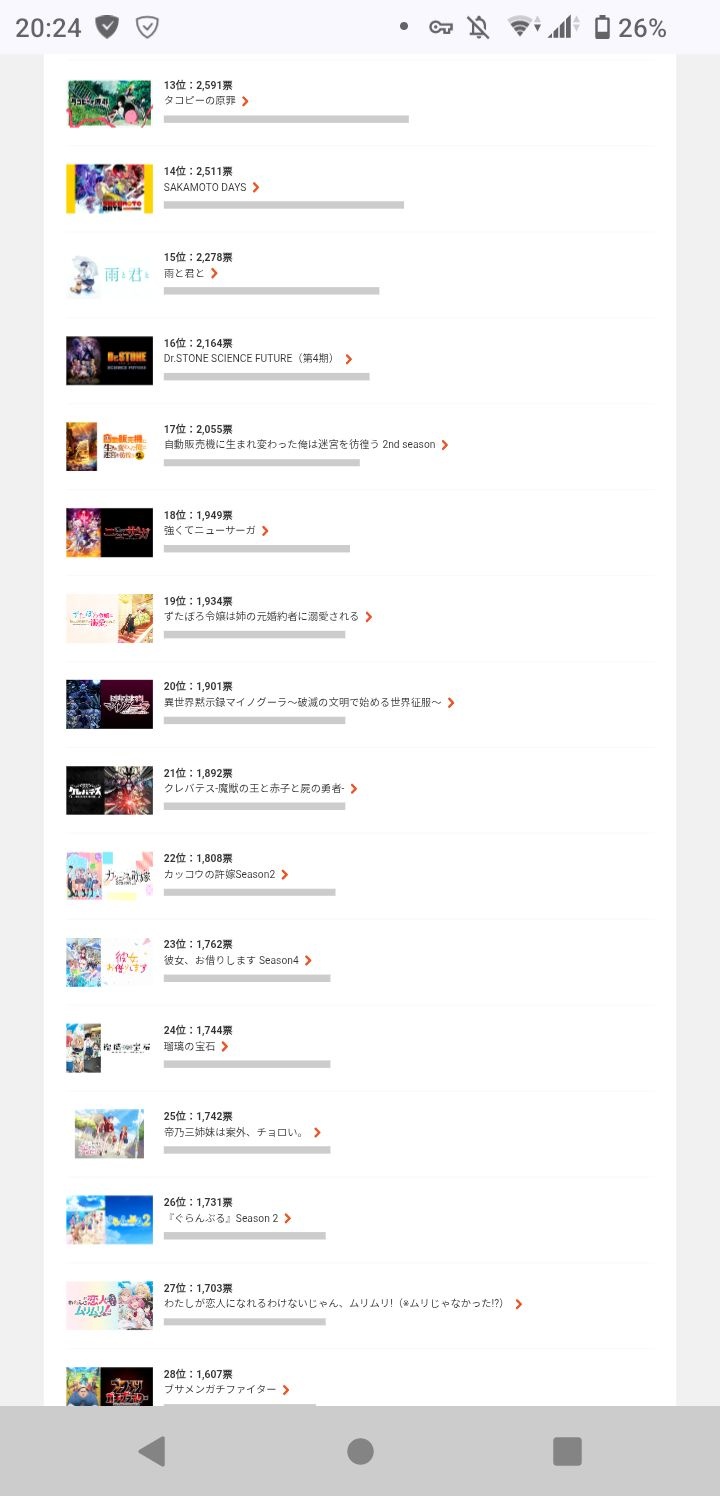
Task: Tap the 雨と君と thumbnail image
Action: [x=109, y=275]
